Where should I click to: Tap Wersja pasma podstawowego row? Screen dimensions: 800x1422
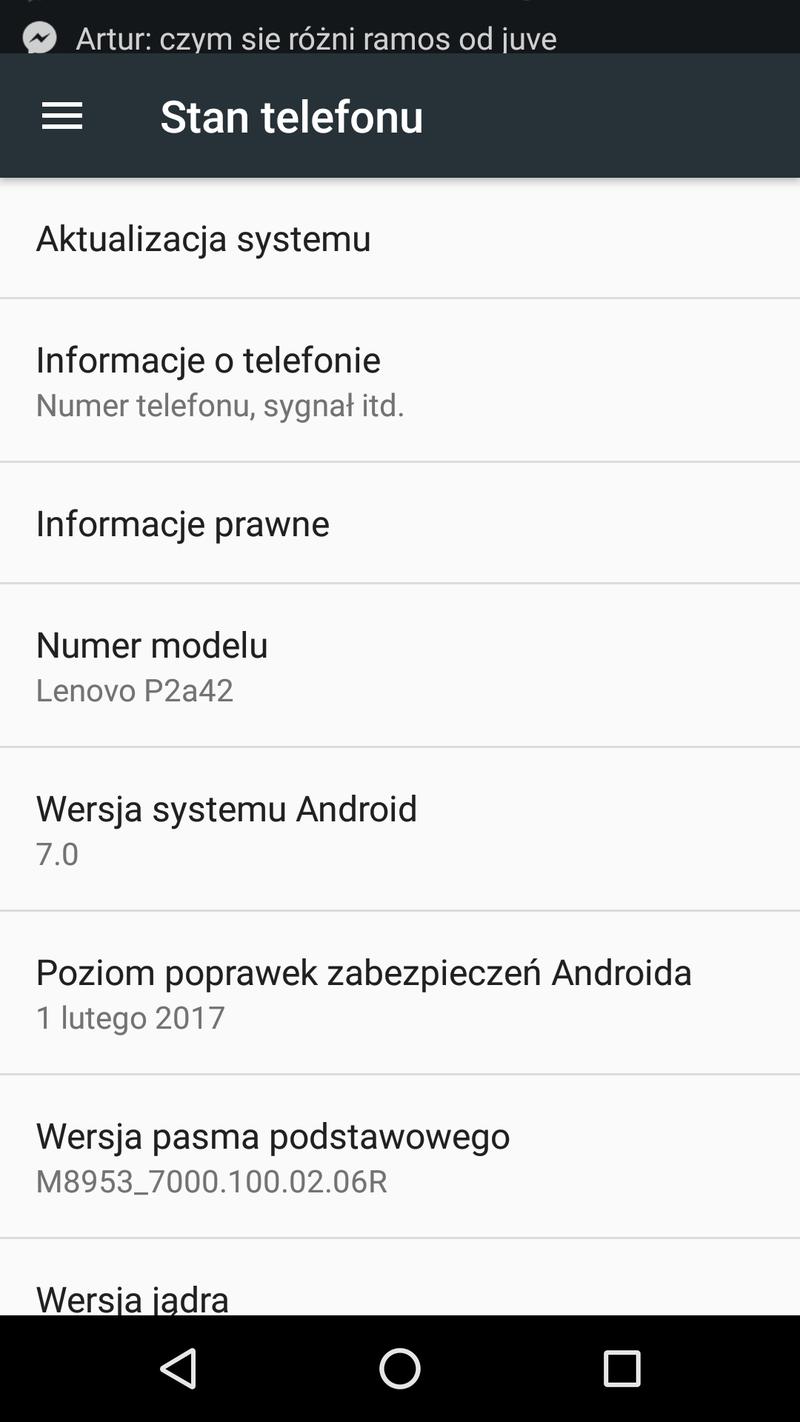coord(400,1157)
